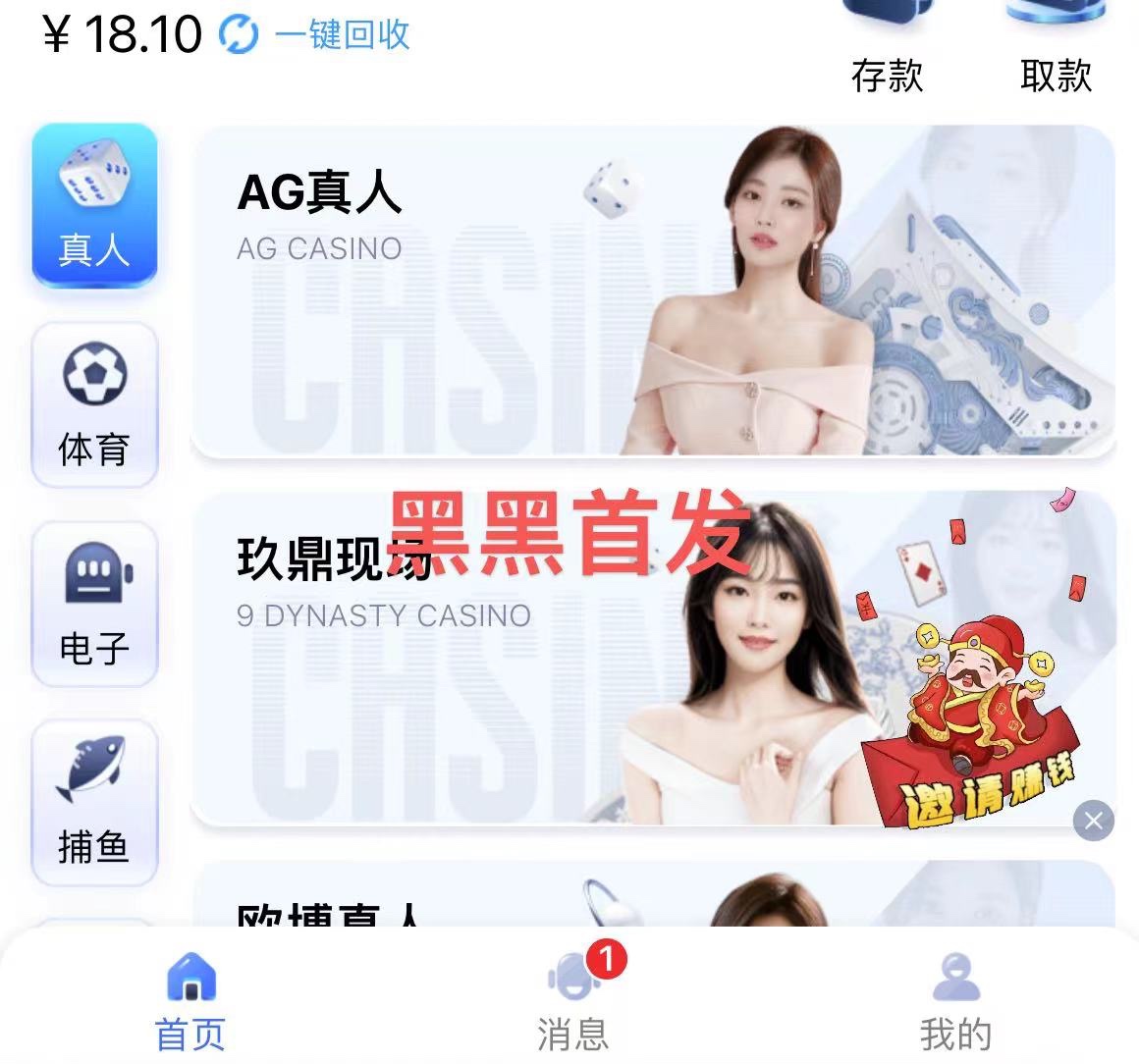The height and width of the screenshot is (1064, 1139).
Task: Dismiss the 邀请赚钱 floating banner
Action: click(x=1093, y=820)
